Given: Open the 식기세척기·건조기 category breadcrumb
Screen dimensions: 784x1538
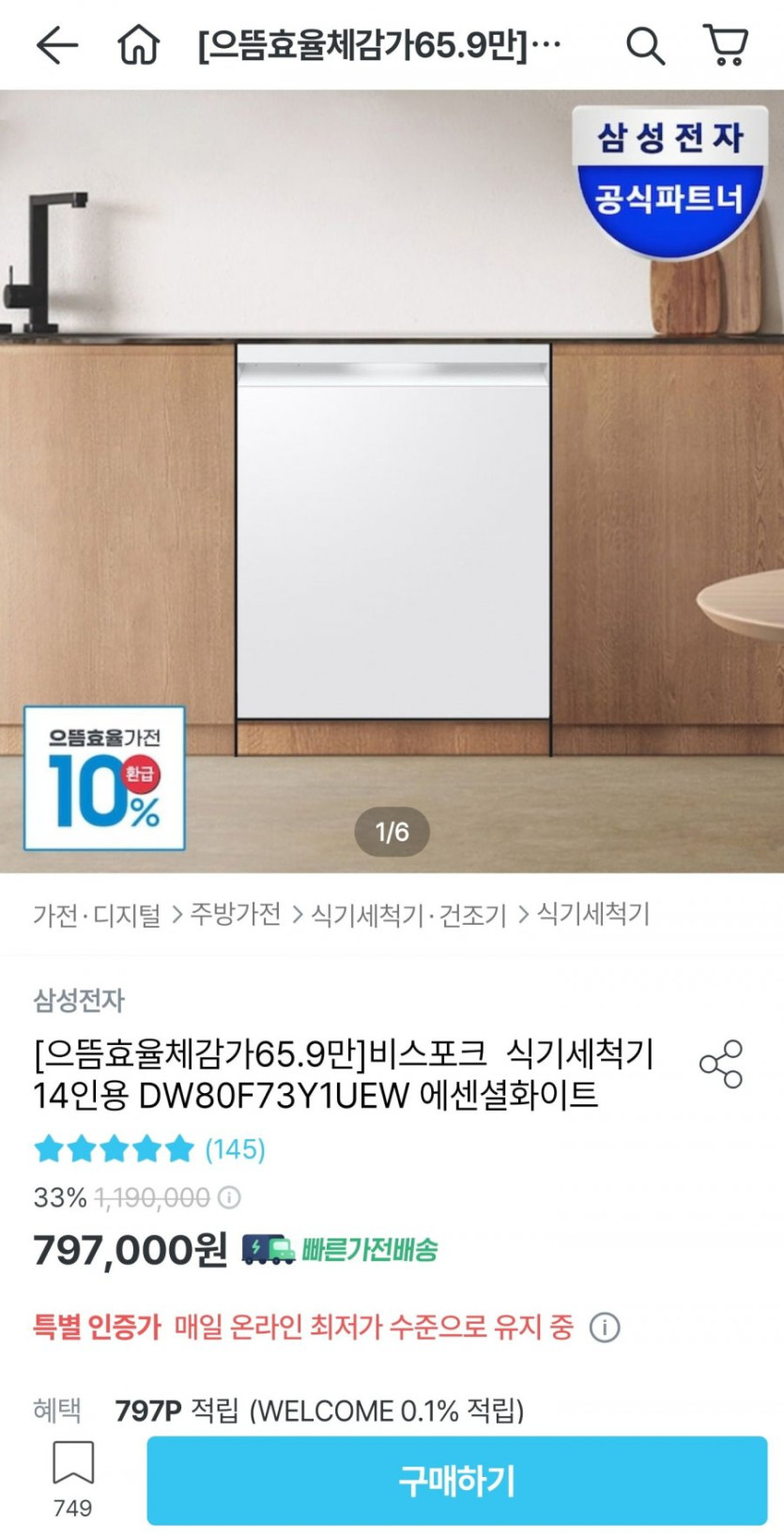Looking at the screenshot, I should point(408,915).
